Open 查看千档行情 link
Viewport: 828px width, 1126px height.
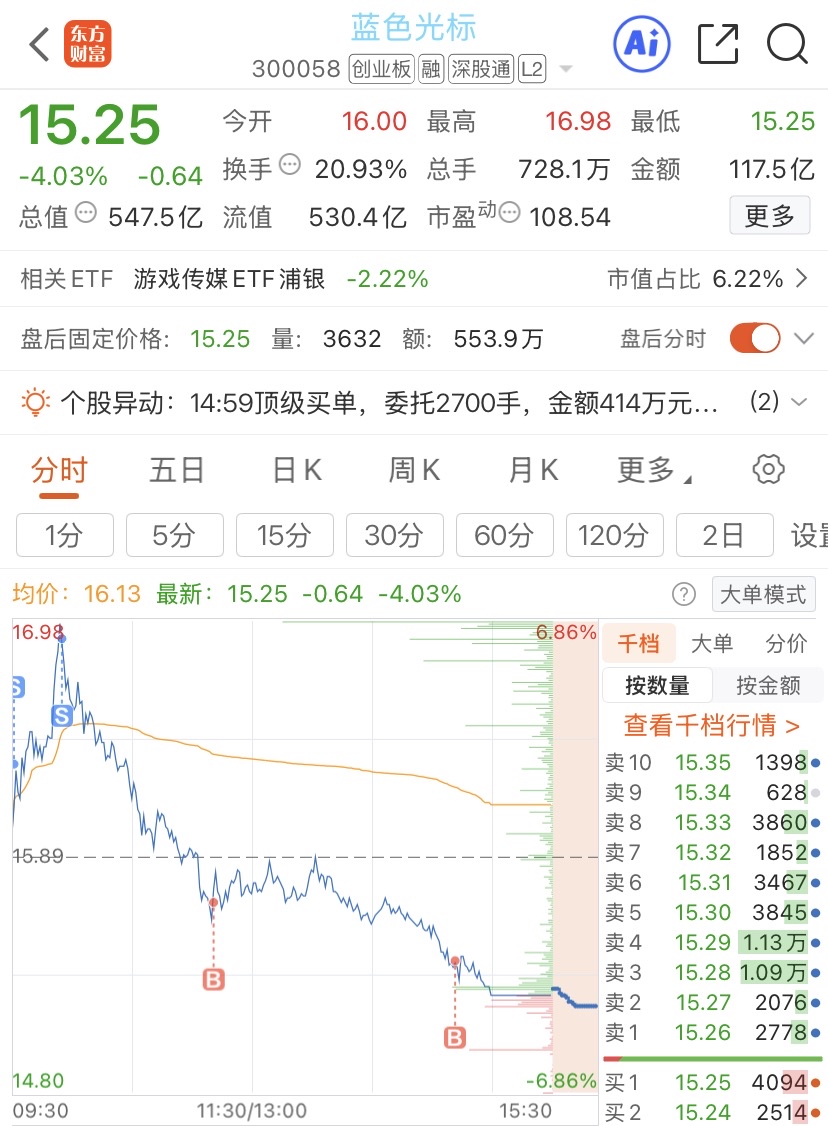[x=711, y=725]
